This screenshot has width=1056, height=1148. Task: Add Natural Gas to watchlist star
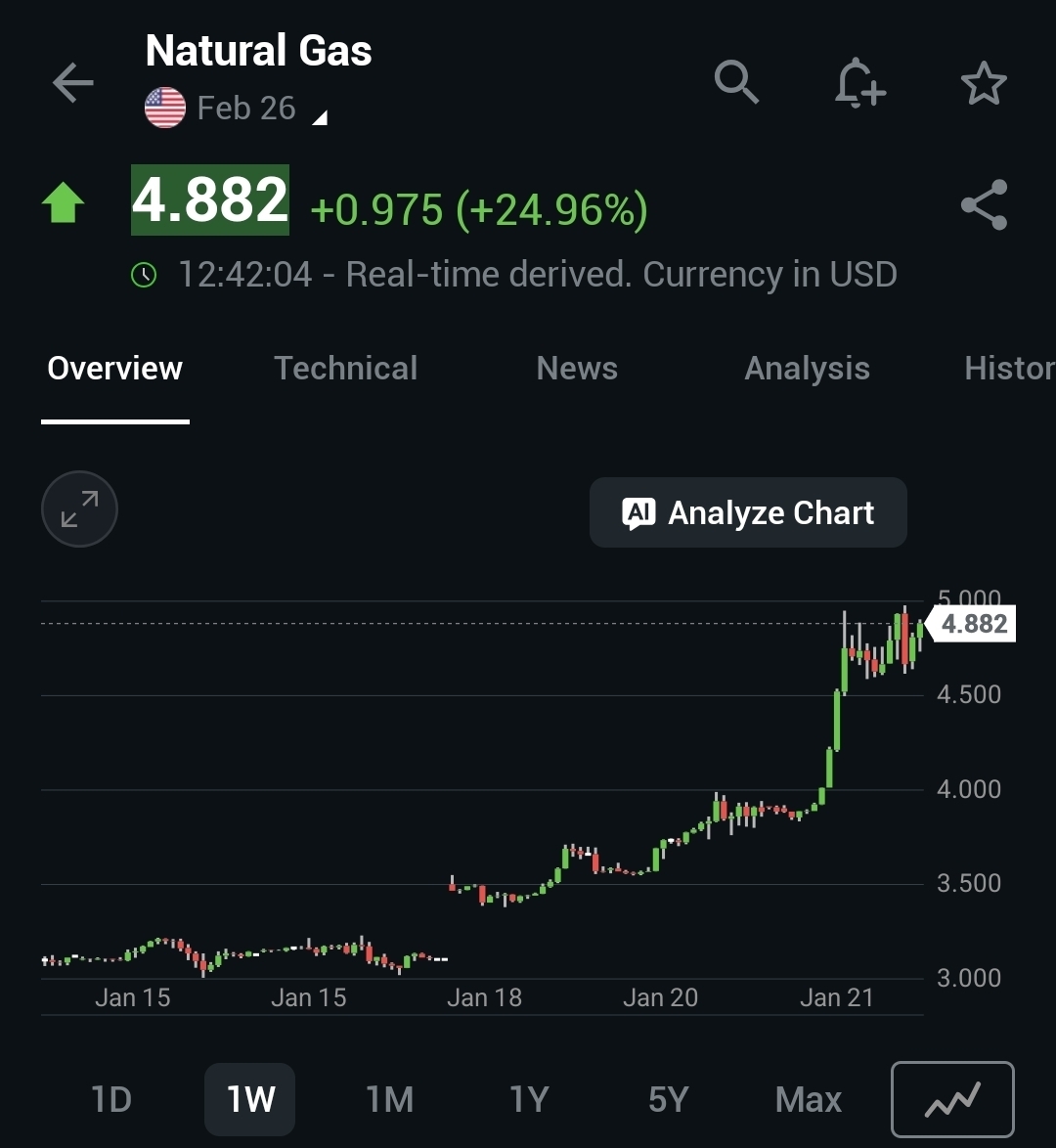coord(984,83)
